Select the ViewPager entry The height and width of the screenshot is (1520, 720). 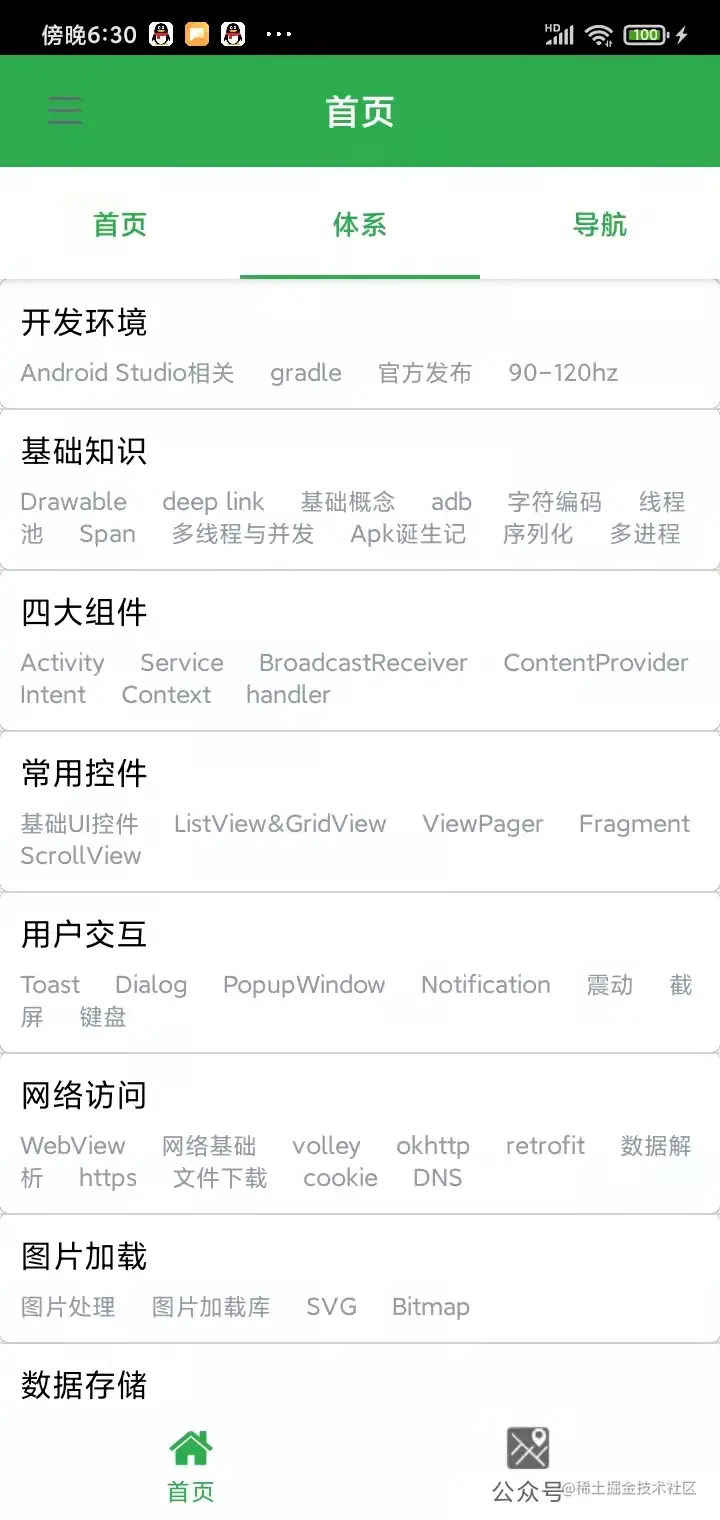point(483,823)
